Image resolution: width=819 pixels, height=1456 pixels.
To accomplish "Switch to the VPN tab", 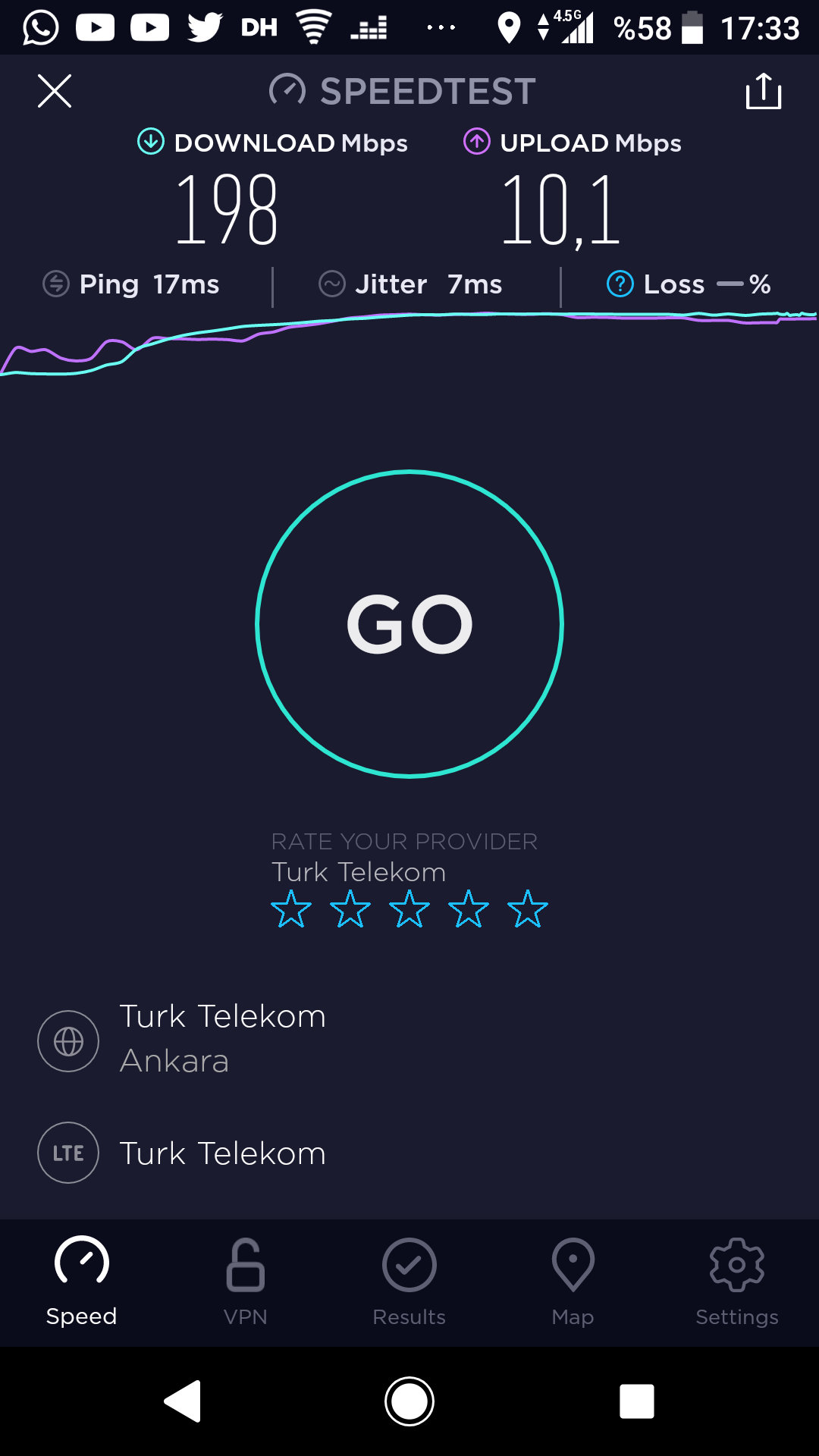I will coord(246,1282).
